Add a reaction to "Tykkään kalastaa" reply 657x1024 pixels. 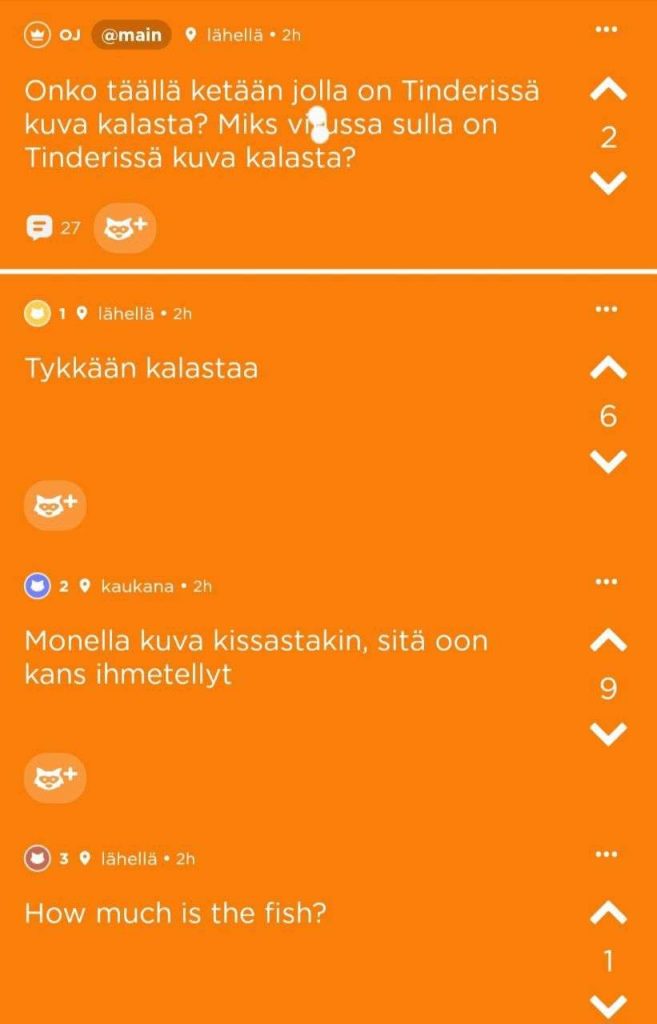(55, 505)
